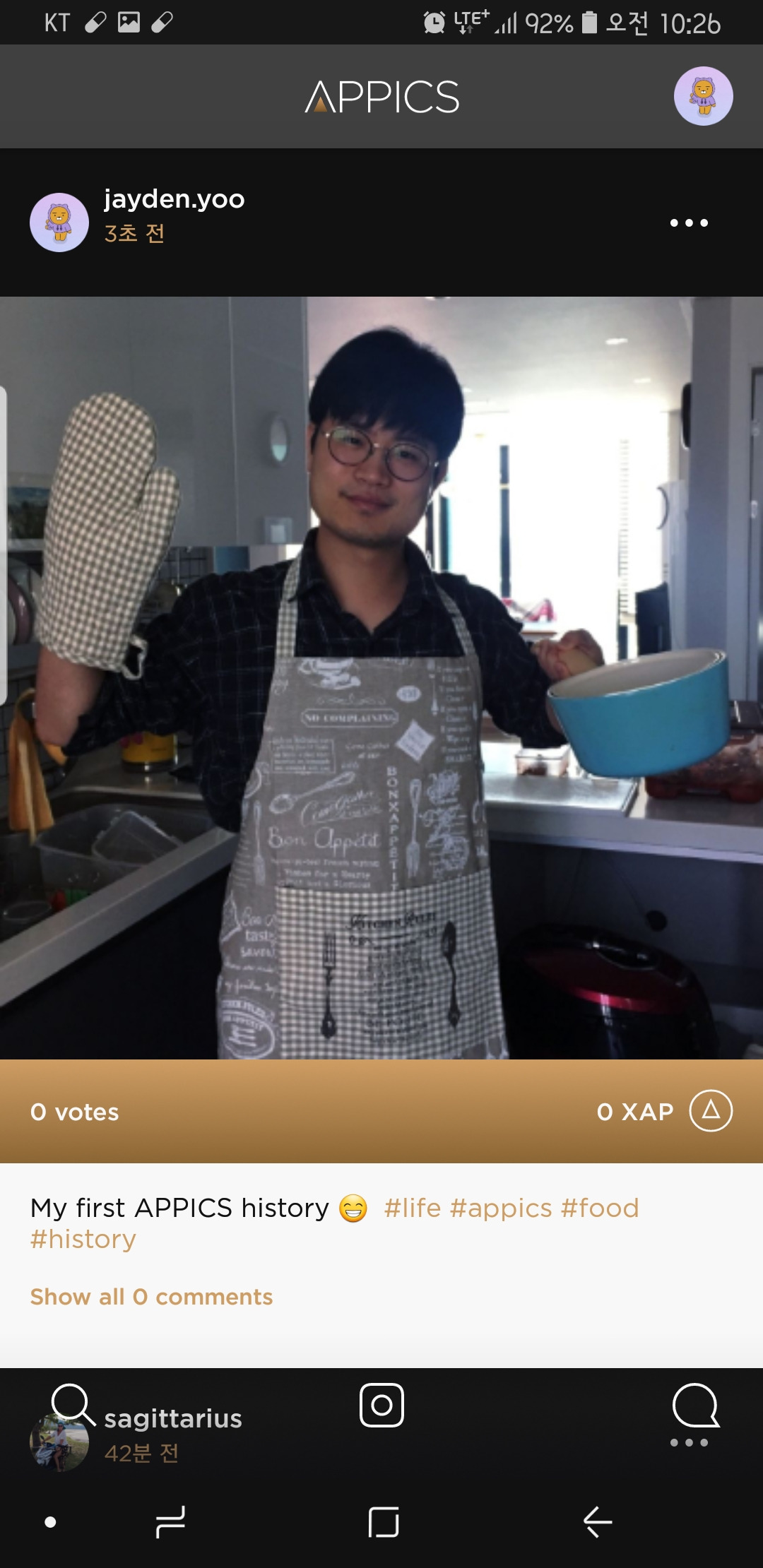Open the search magnifier in the bottom bar
The image size is (763, 1568).
tap(73, 1405)
